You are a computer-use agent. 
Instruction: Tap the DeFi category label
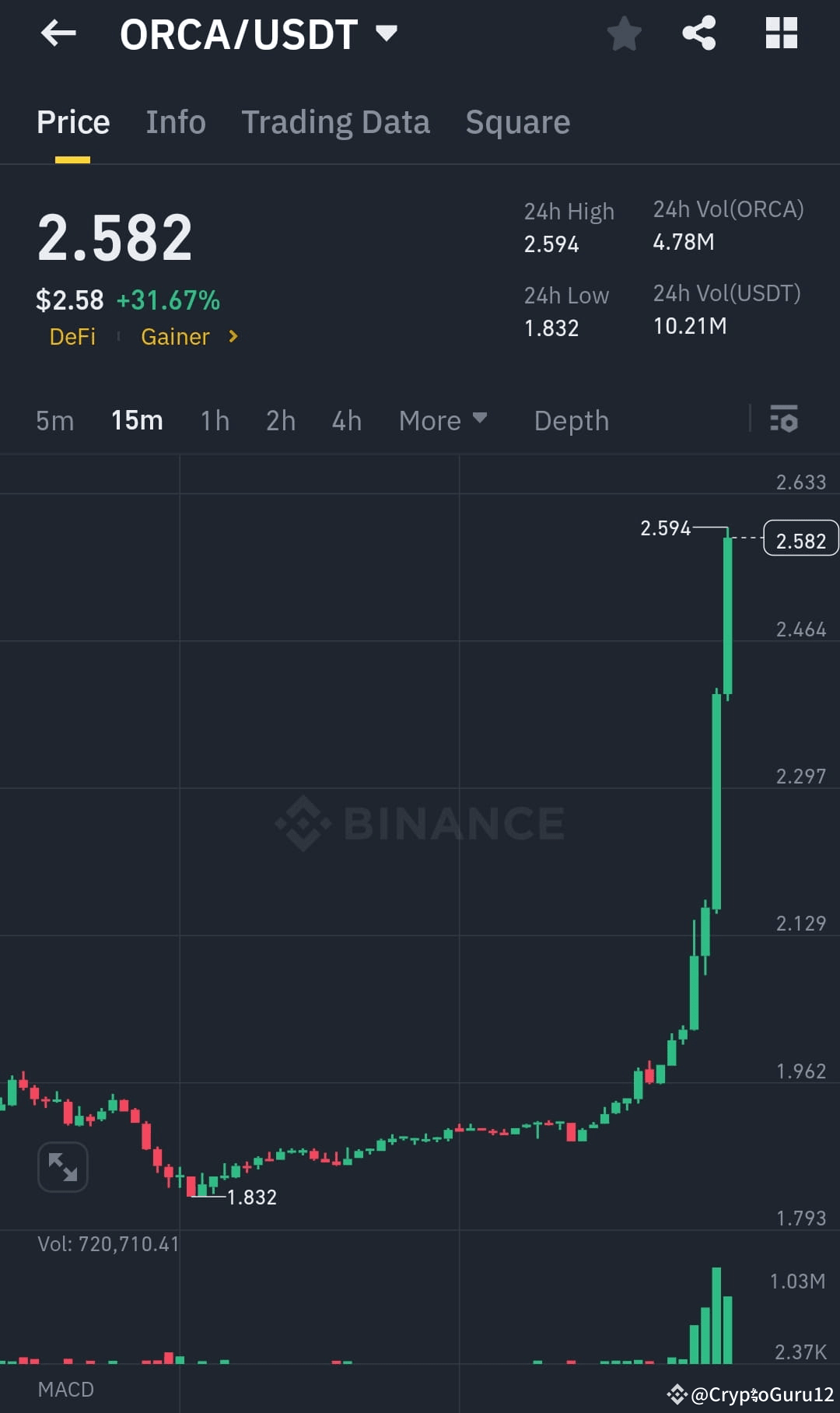[72, 336]
